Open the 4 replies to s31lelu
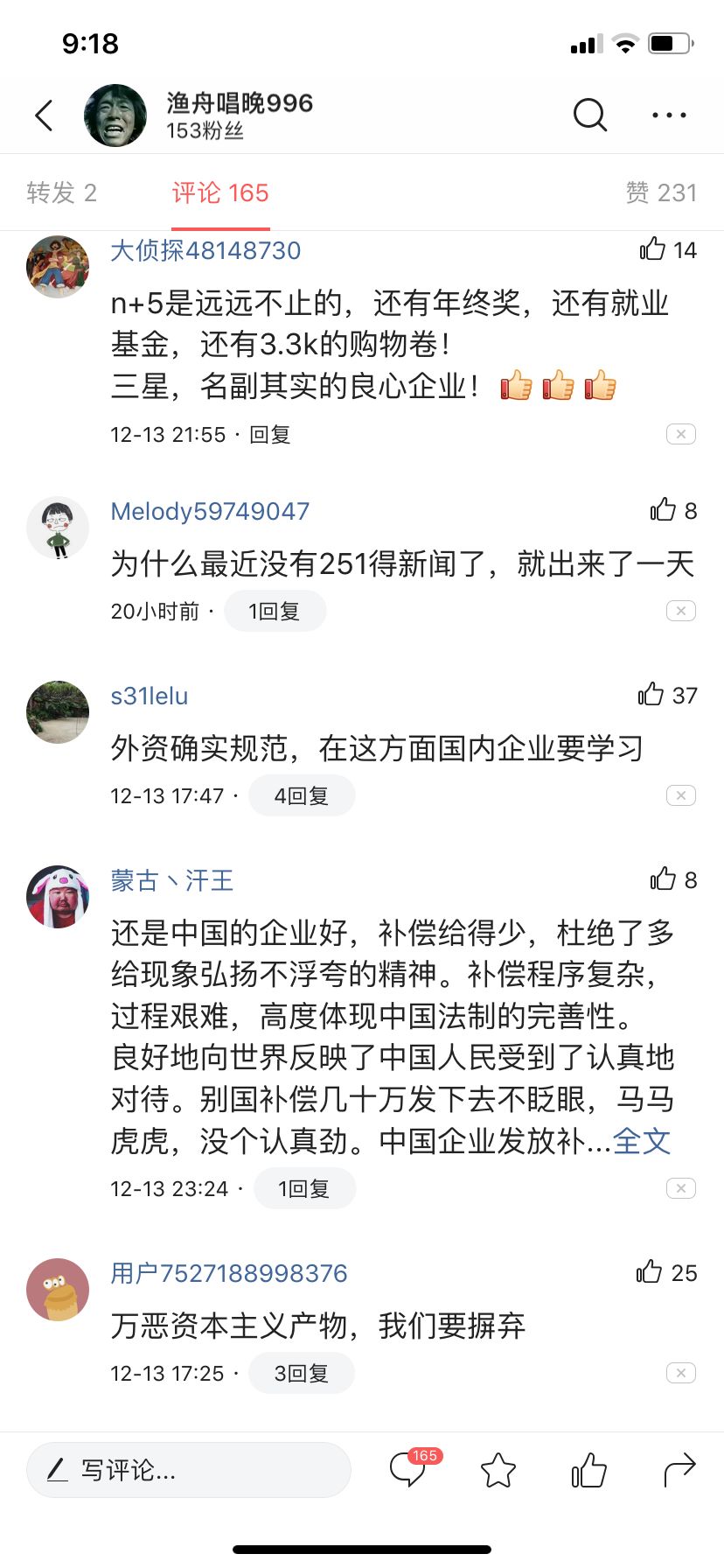The height and width of the screenshot is (1568, 724). 302,796
